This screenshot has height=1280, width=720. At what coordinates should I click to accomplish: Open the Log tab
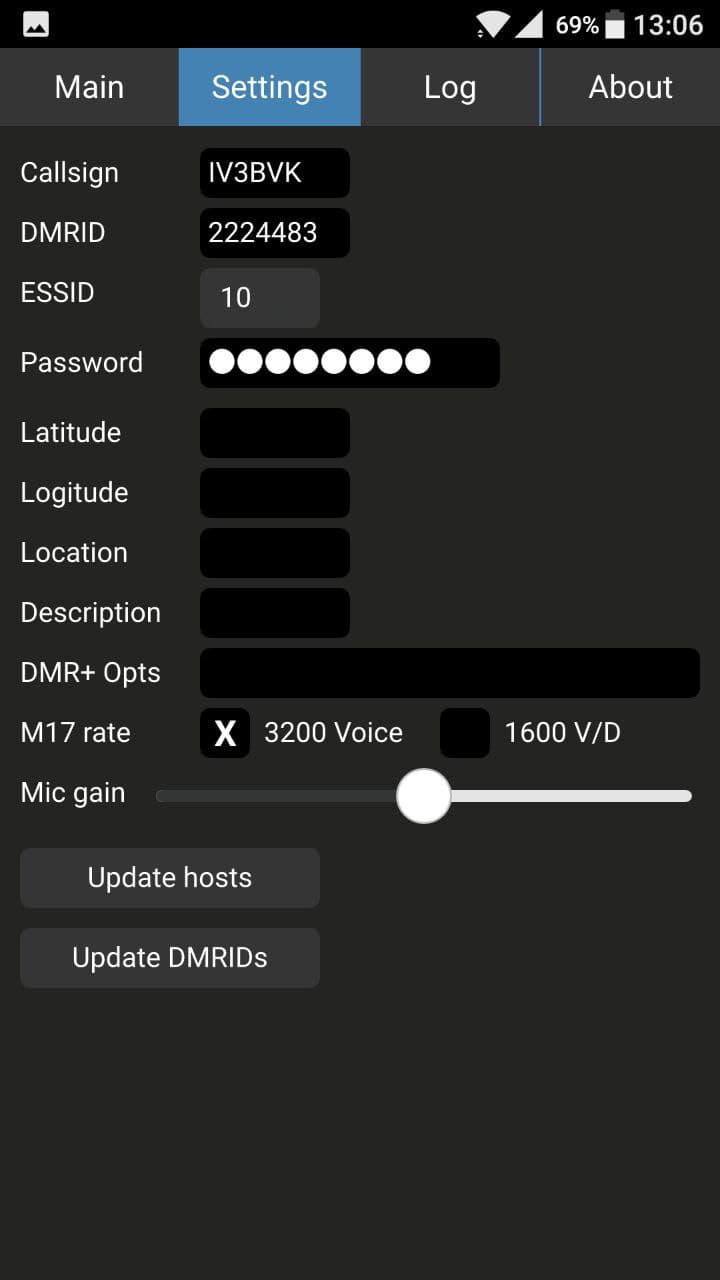point(450,87)
